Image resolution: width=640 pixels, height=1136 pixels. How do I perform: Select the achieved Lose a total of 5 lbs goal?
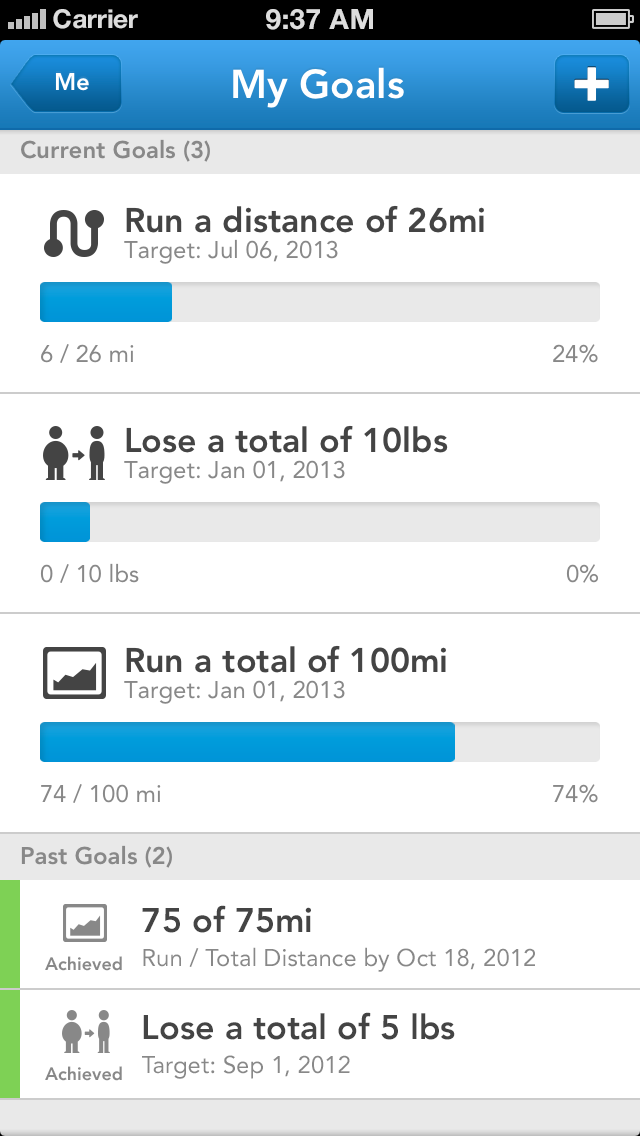tap(320, 1044)
